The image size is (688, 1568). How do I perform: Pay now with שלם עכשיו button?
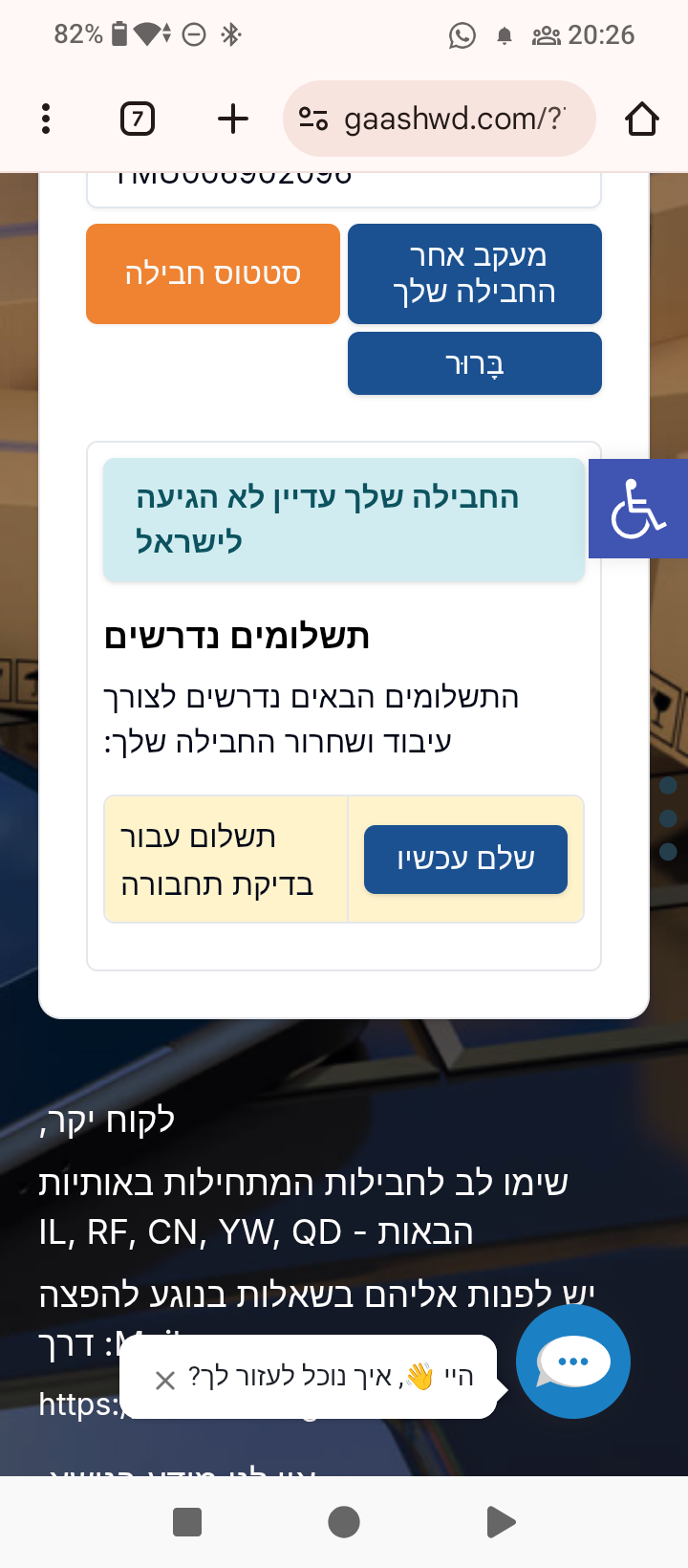[465, 859]
